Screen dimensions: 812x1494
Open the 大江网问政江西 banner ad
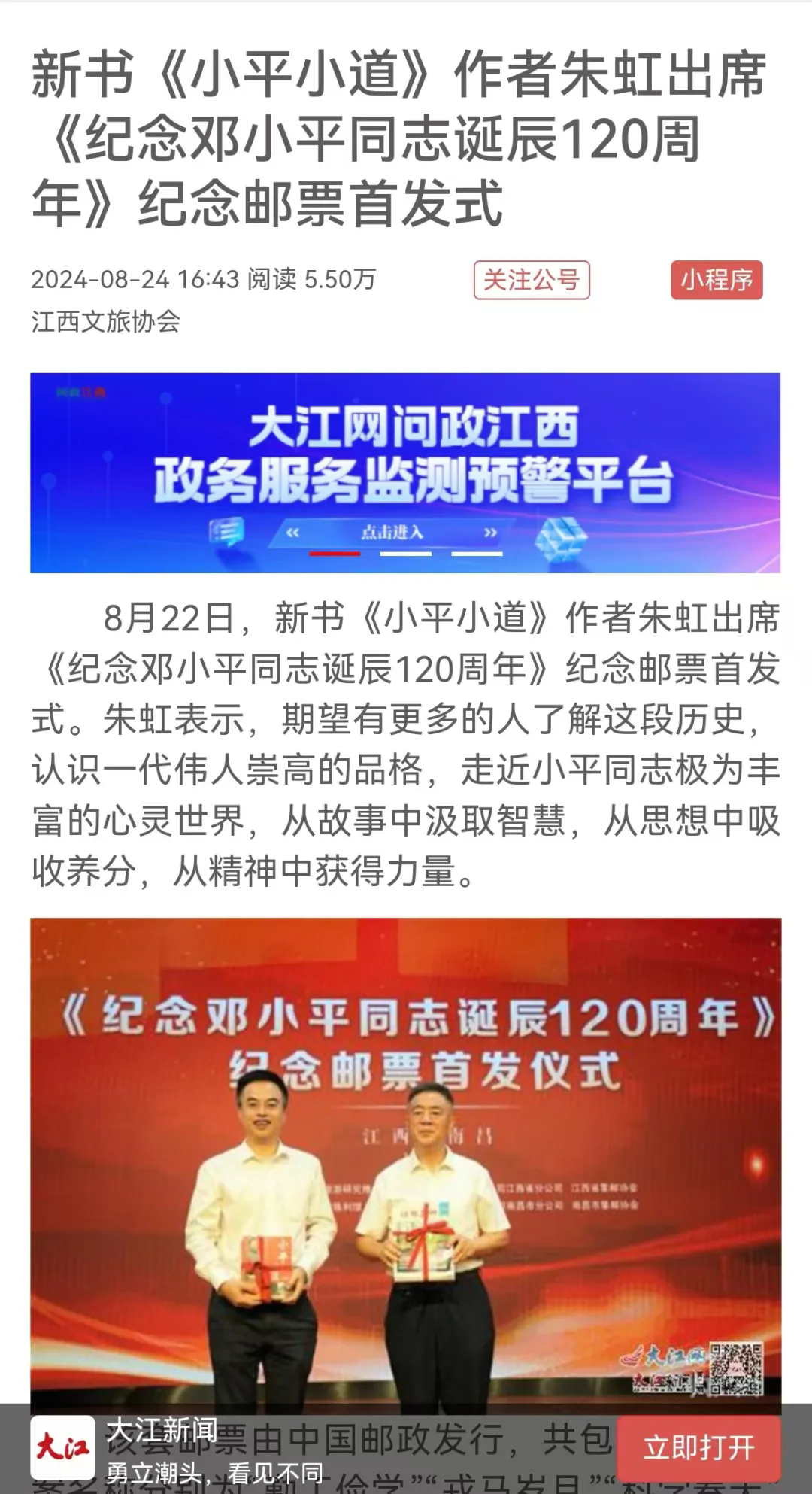[405, 472]
